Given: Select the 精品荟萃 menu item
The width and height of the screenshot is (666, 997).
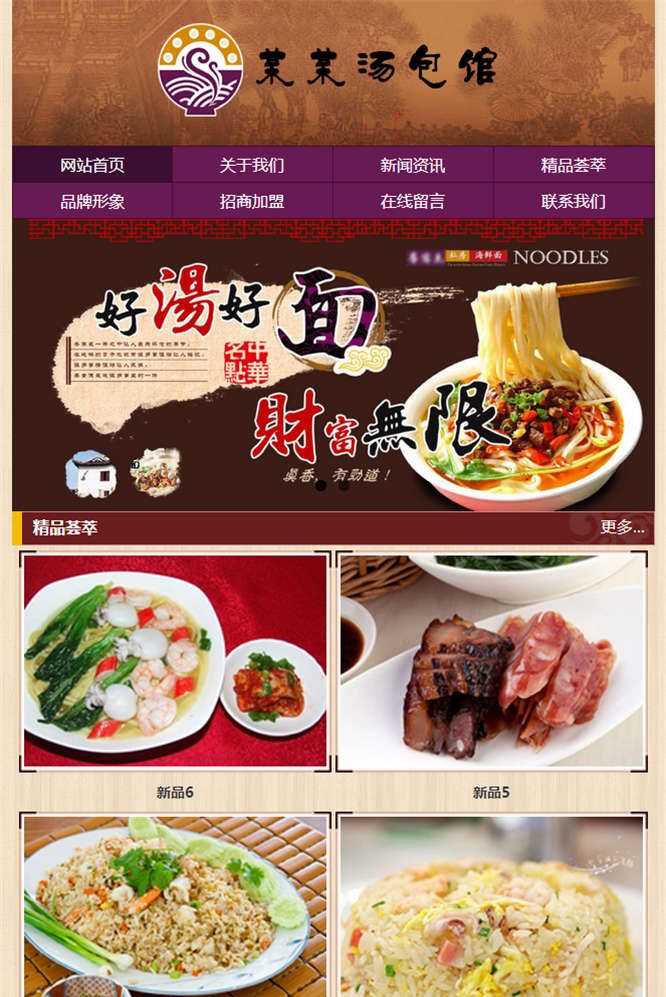Looking at the screenshot, I should [573, 165].
